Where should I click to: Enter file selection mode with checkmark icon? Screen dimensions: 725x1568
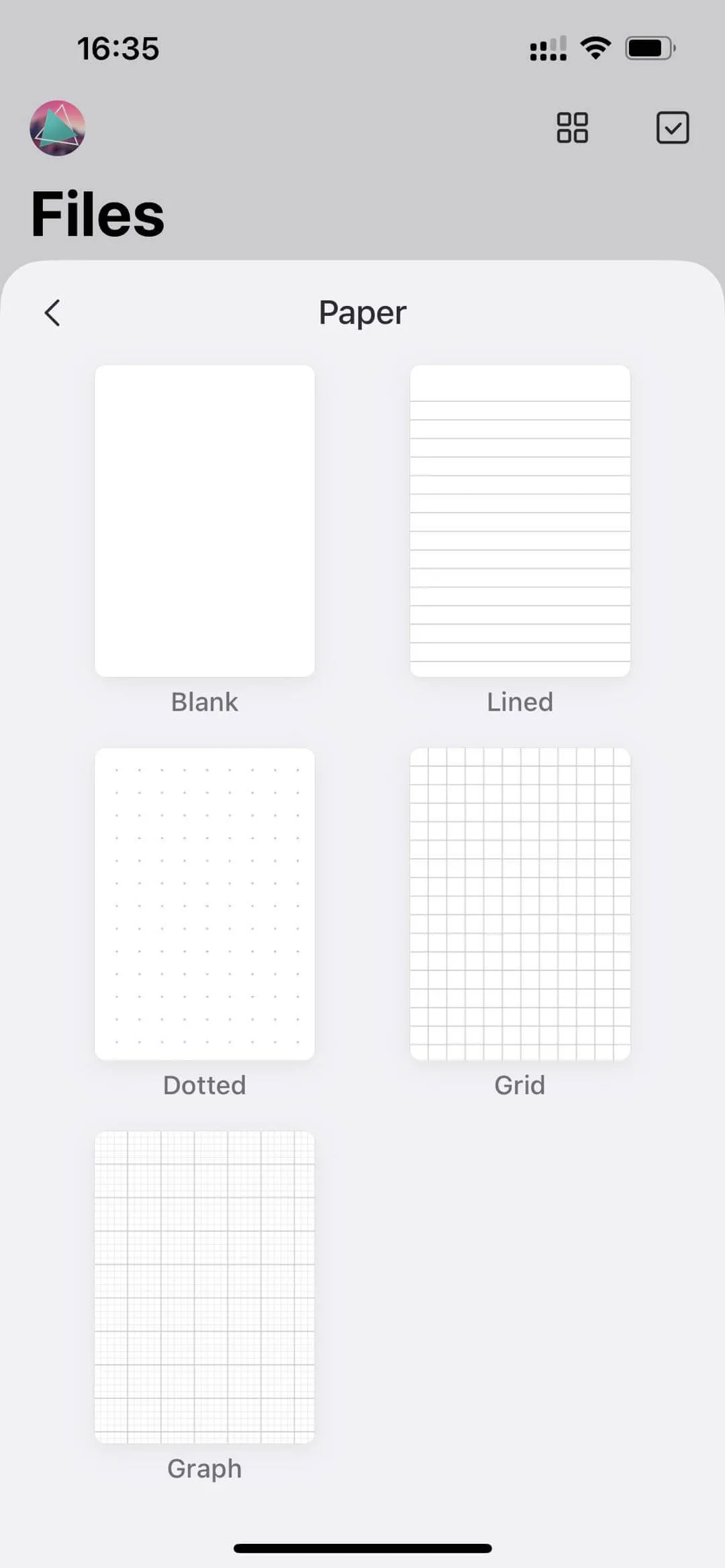pyautogui.click(x=672, y=127)
